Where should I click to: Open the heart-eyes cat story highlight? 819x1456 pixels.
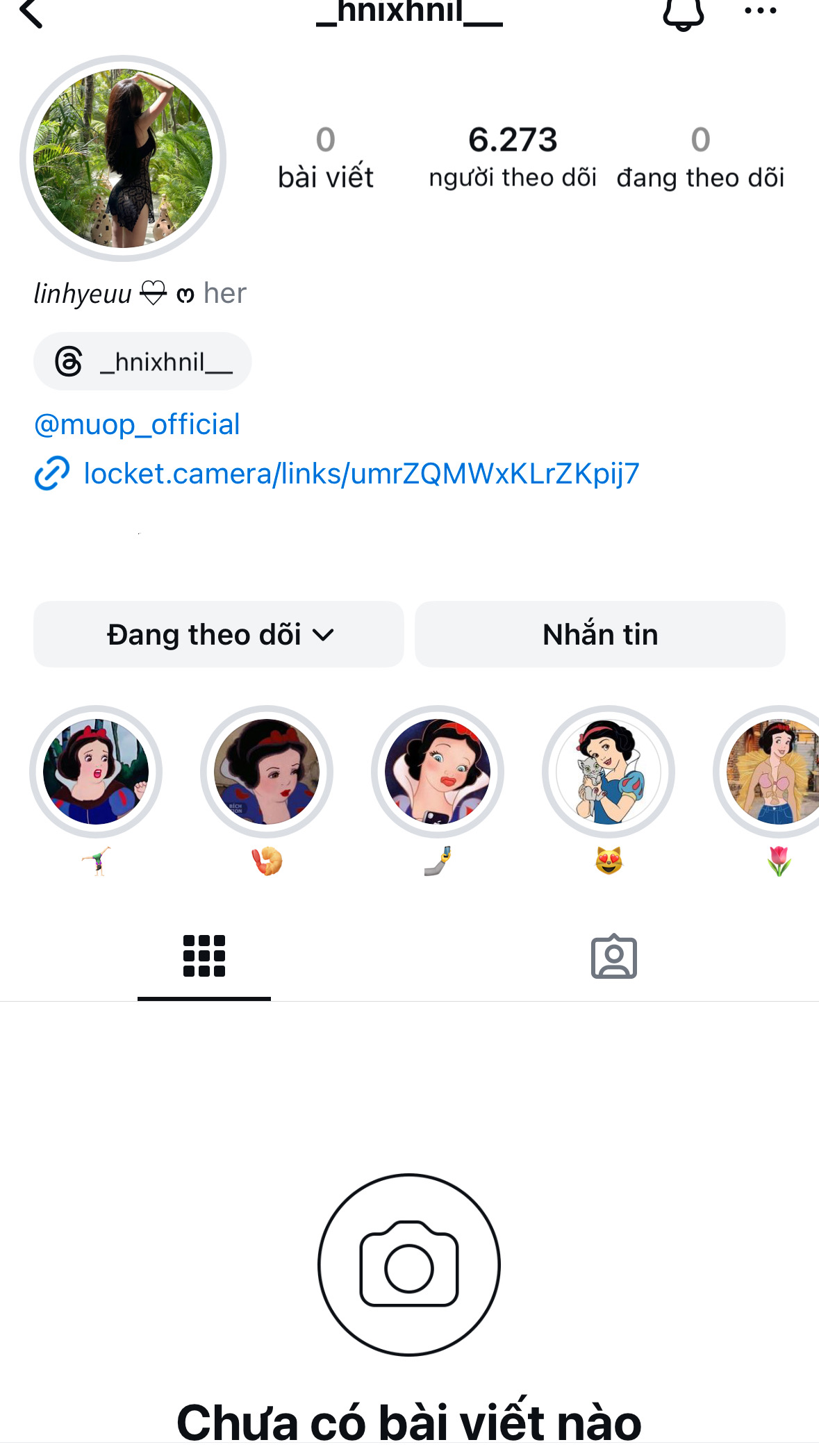pyautogui.click(x=609, y=772)
